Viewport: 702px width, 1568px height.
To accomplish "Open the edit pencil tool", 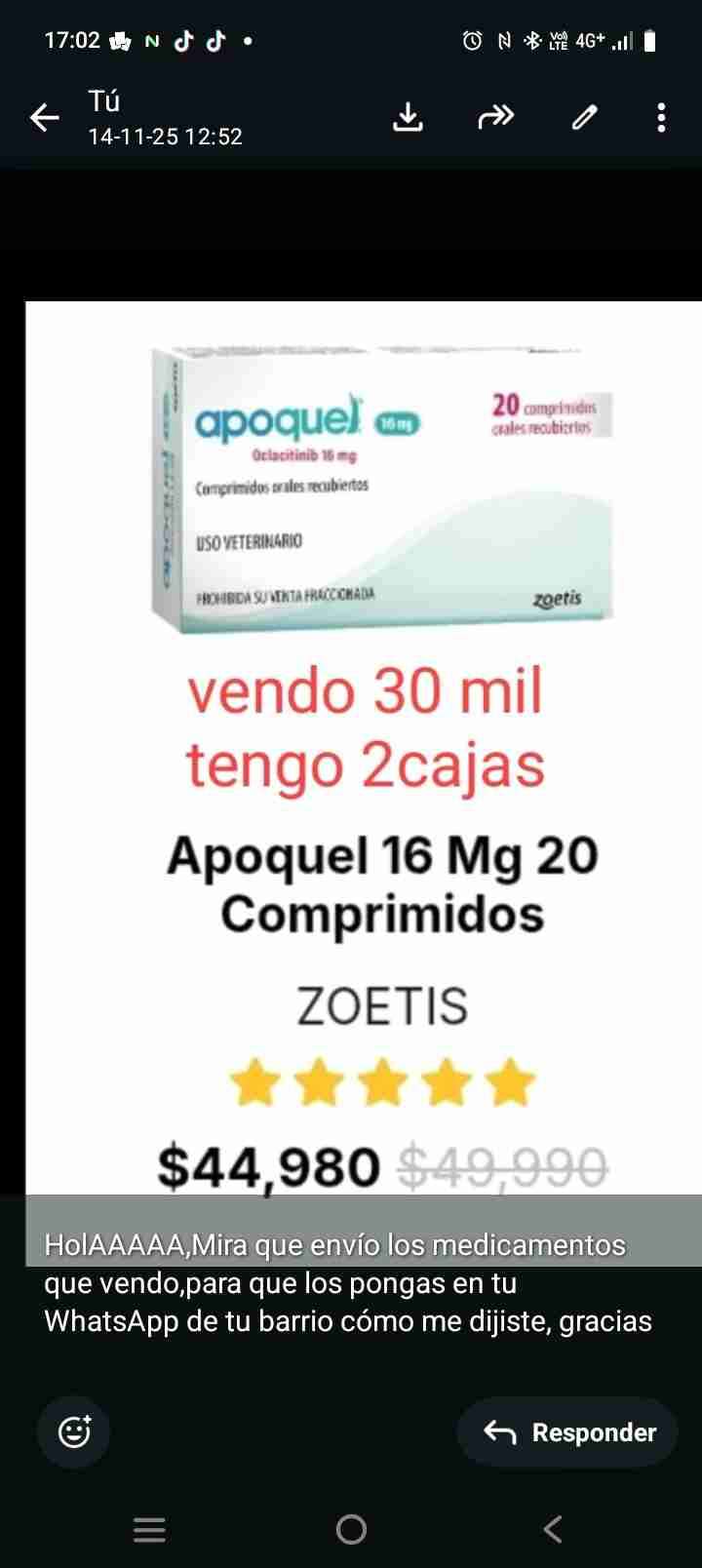I will click(584, 118).
